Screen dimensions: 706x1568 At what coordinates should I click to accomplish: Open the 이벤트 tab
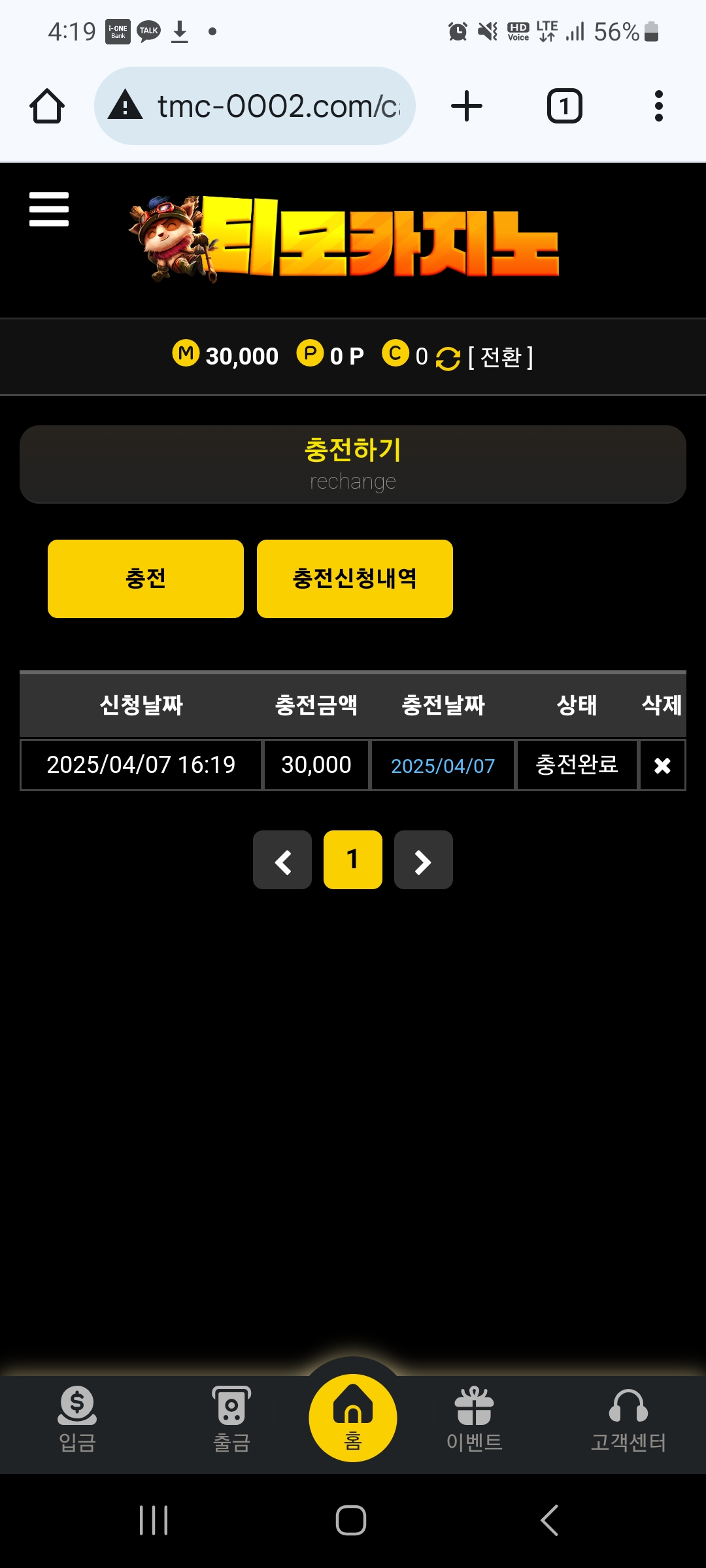475,1419
